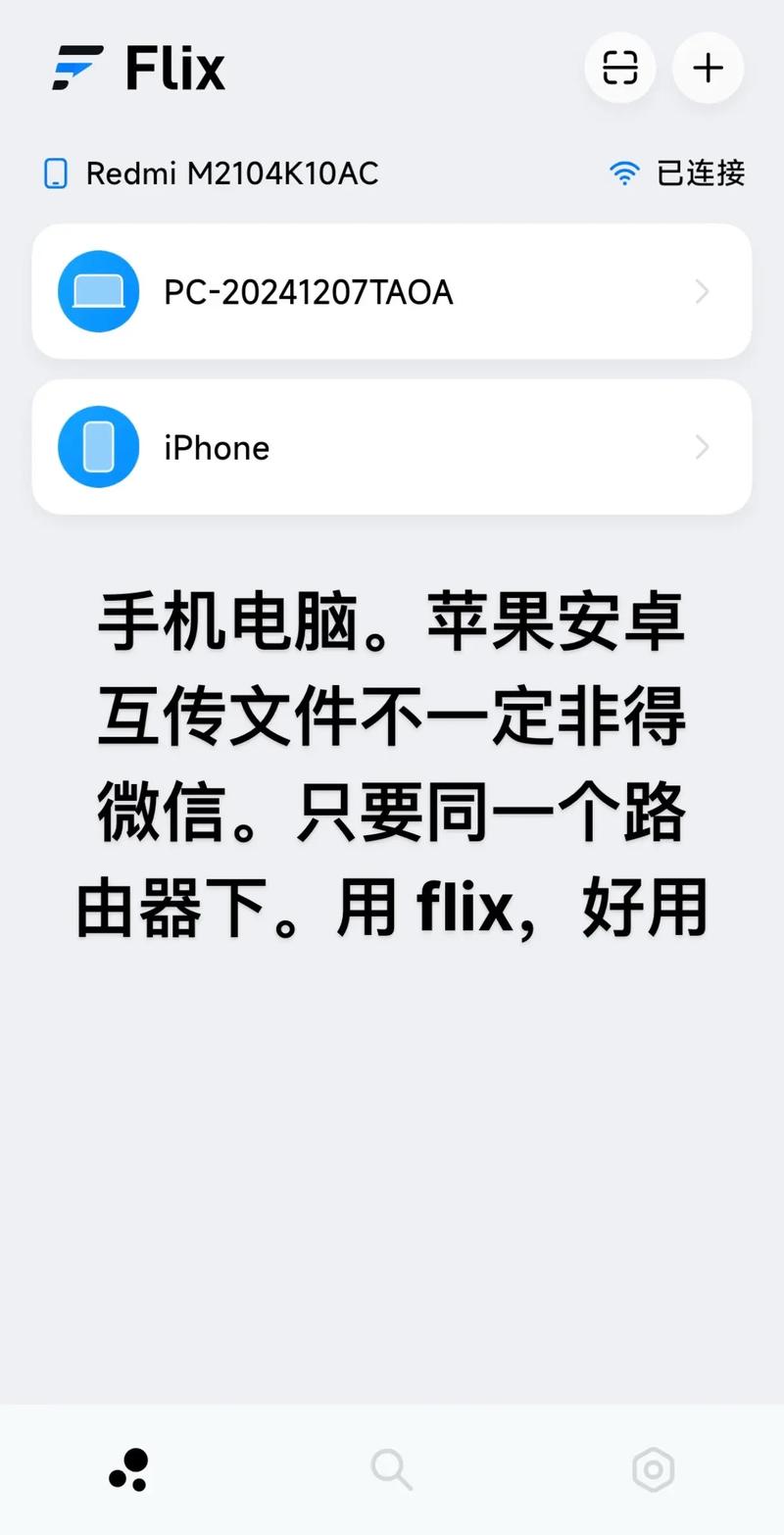Viewport: 784px width, 1535px height.
Task: Open settings from the bottom navigation
Action: tap(653, 1467)
